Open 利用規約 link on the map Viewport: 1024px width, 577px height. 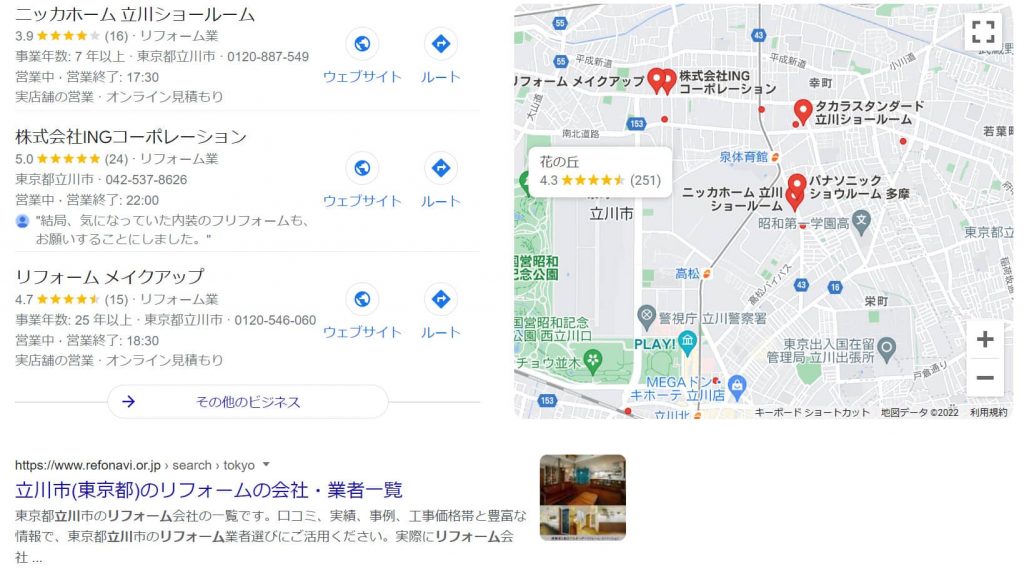point(988,412)
